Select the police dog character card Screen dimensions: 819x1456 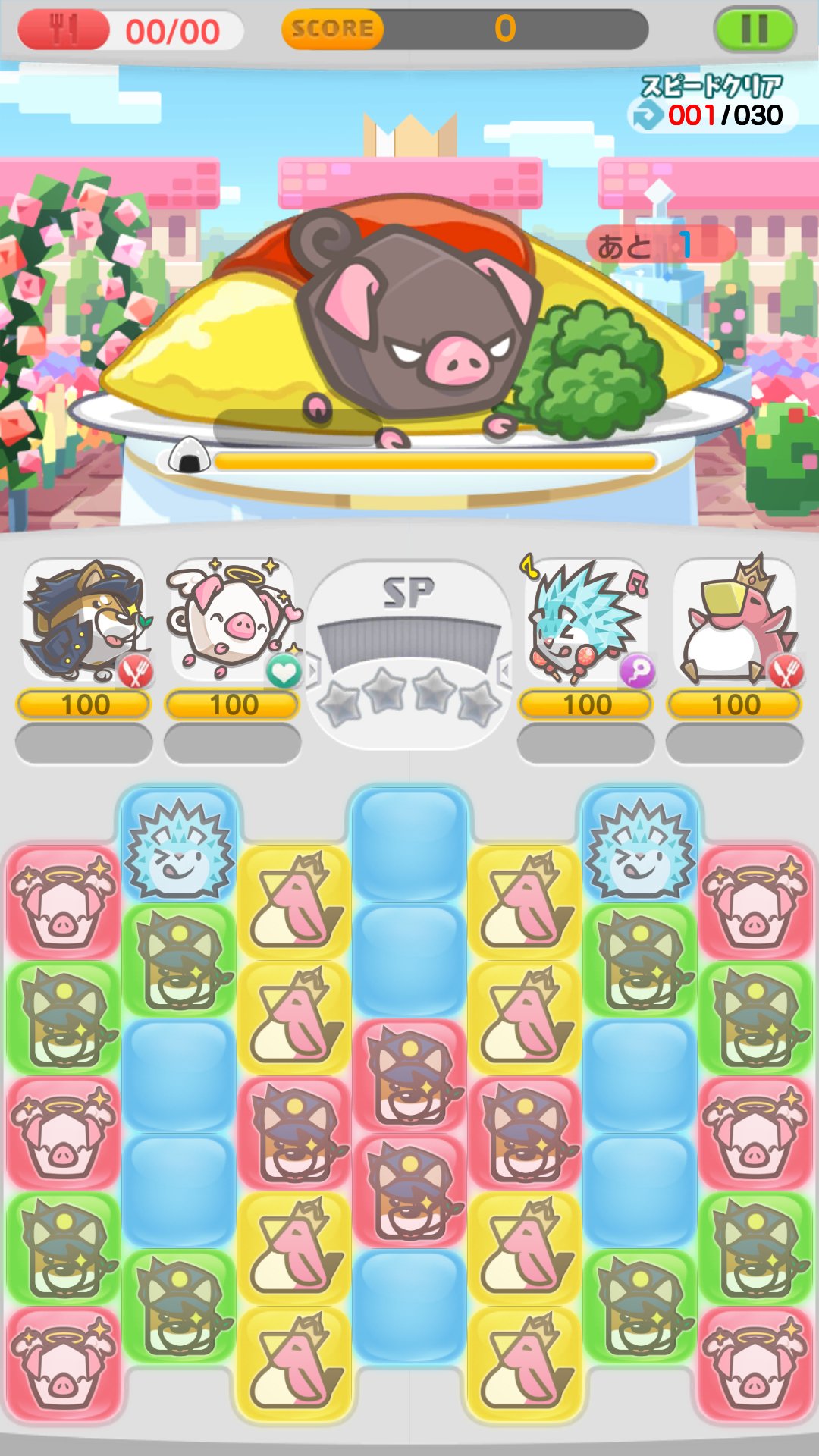84,622
